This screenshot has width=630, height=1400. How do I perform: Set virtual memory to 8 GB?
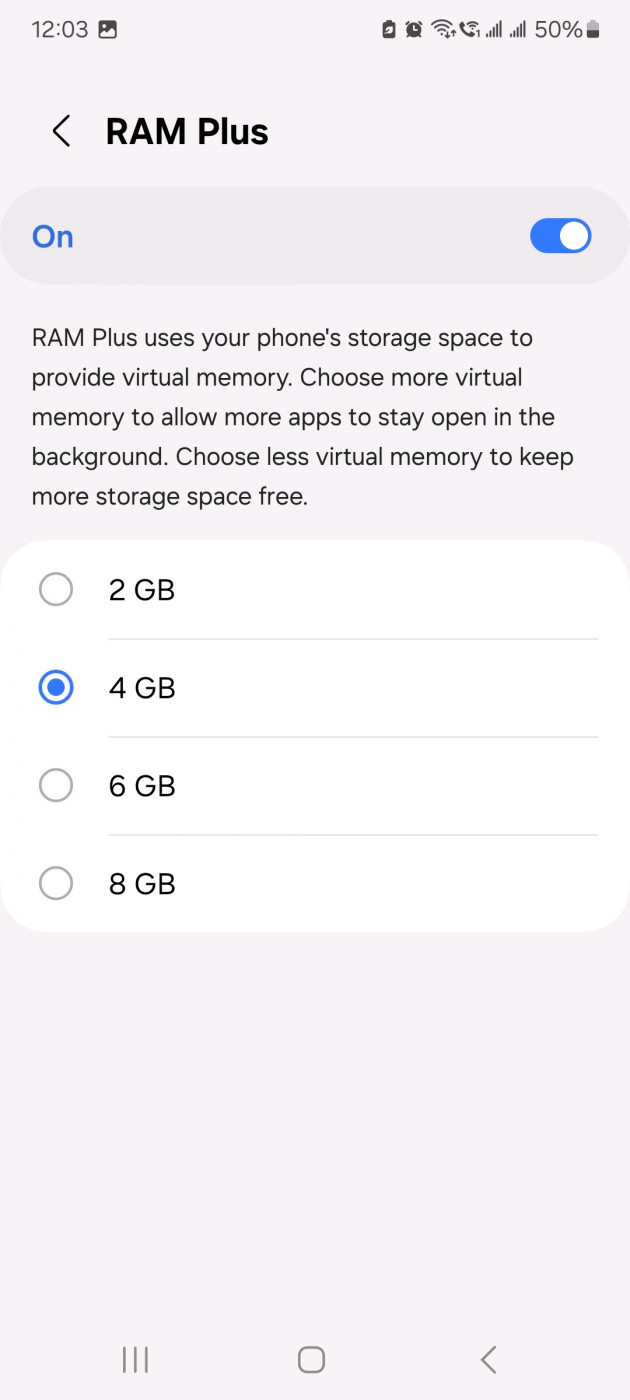click(x=315, y=884)
